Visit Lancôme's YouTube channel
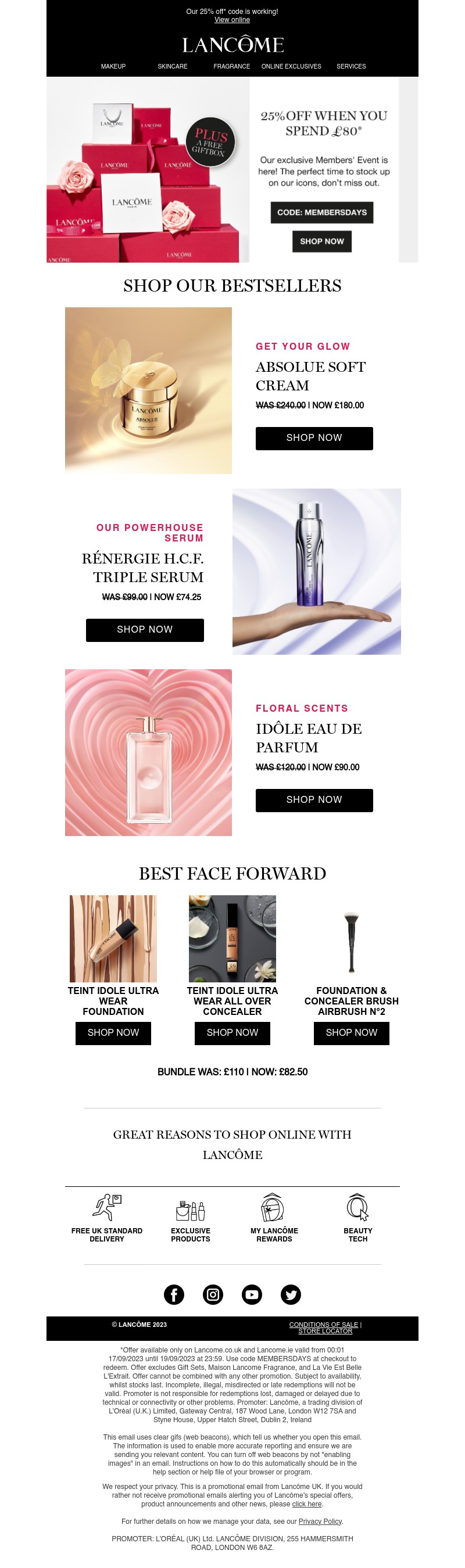This screenshot has width=465, height=1568. [x=252, y=1295]
